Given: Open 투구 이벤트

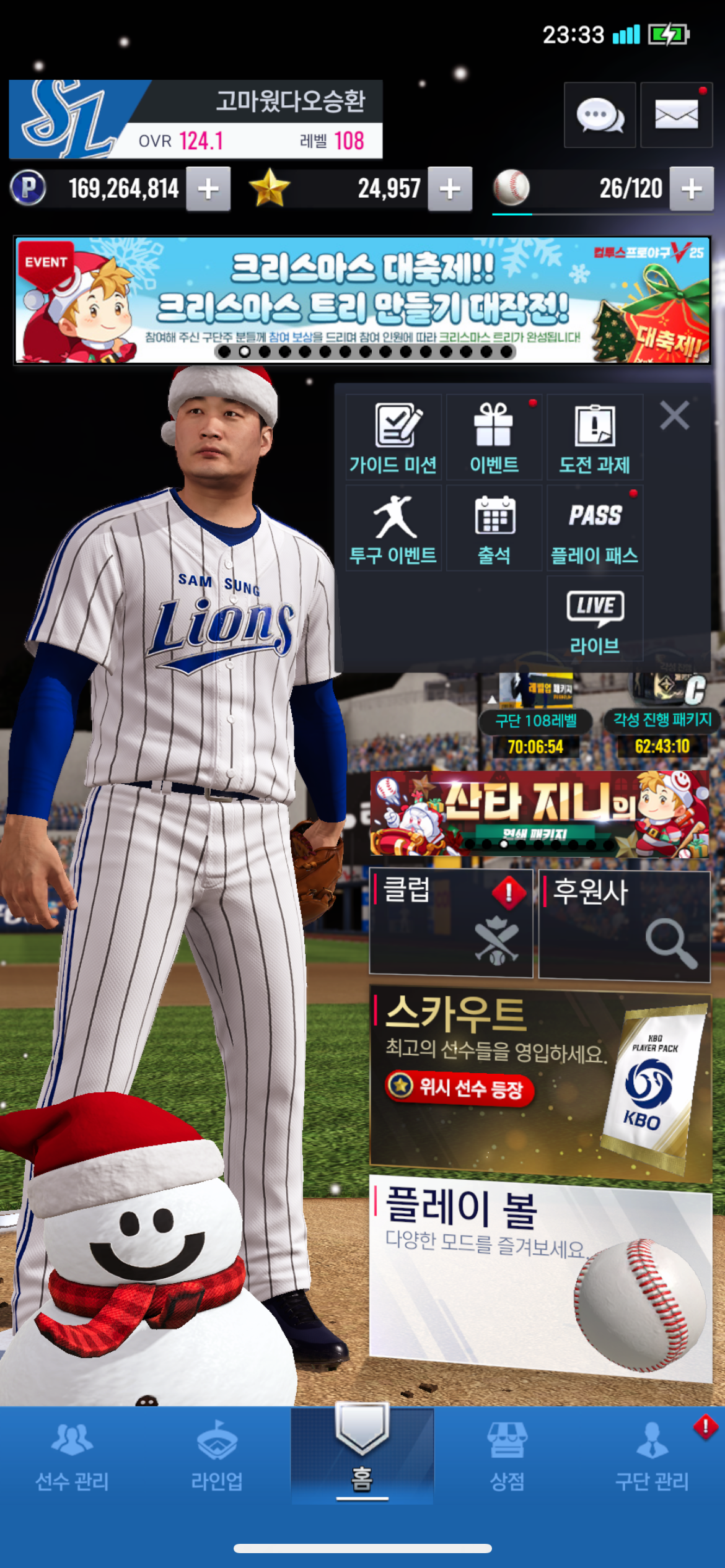Looking at the screenshot, I should pyautogui.click(x=393, y=528).
